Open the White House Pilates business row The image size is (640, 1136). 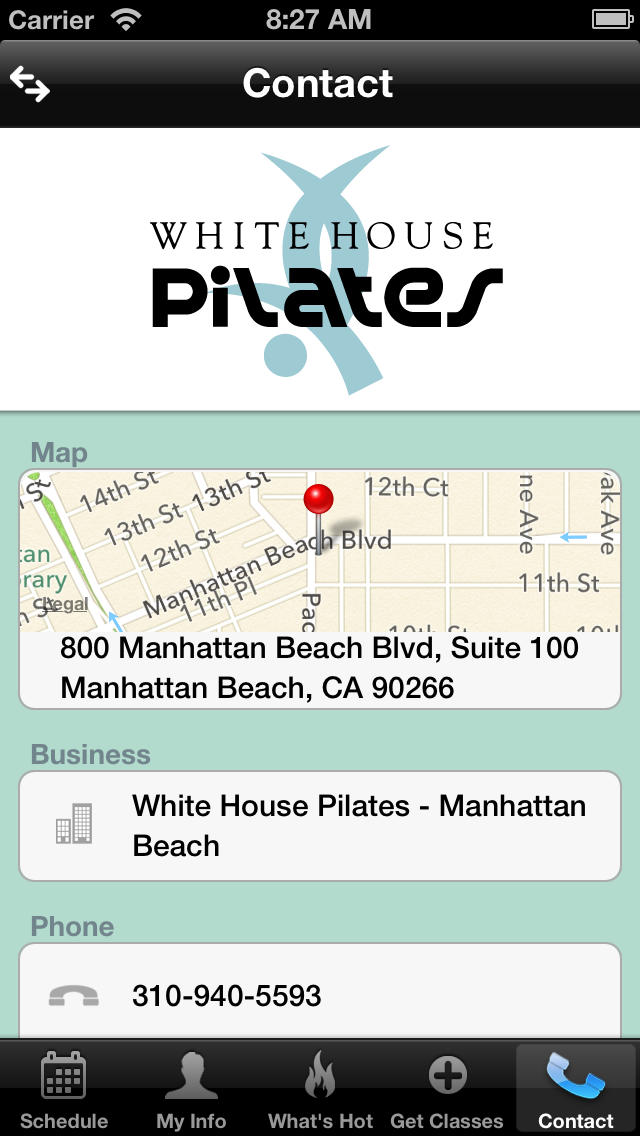[x=320, y=826]
